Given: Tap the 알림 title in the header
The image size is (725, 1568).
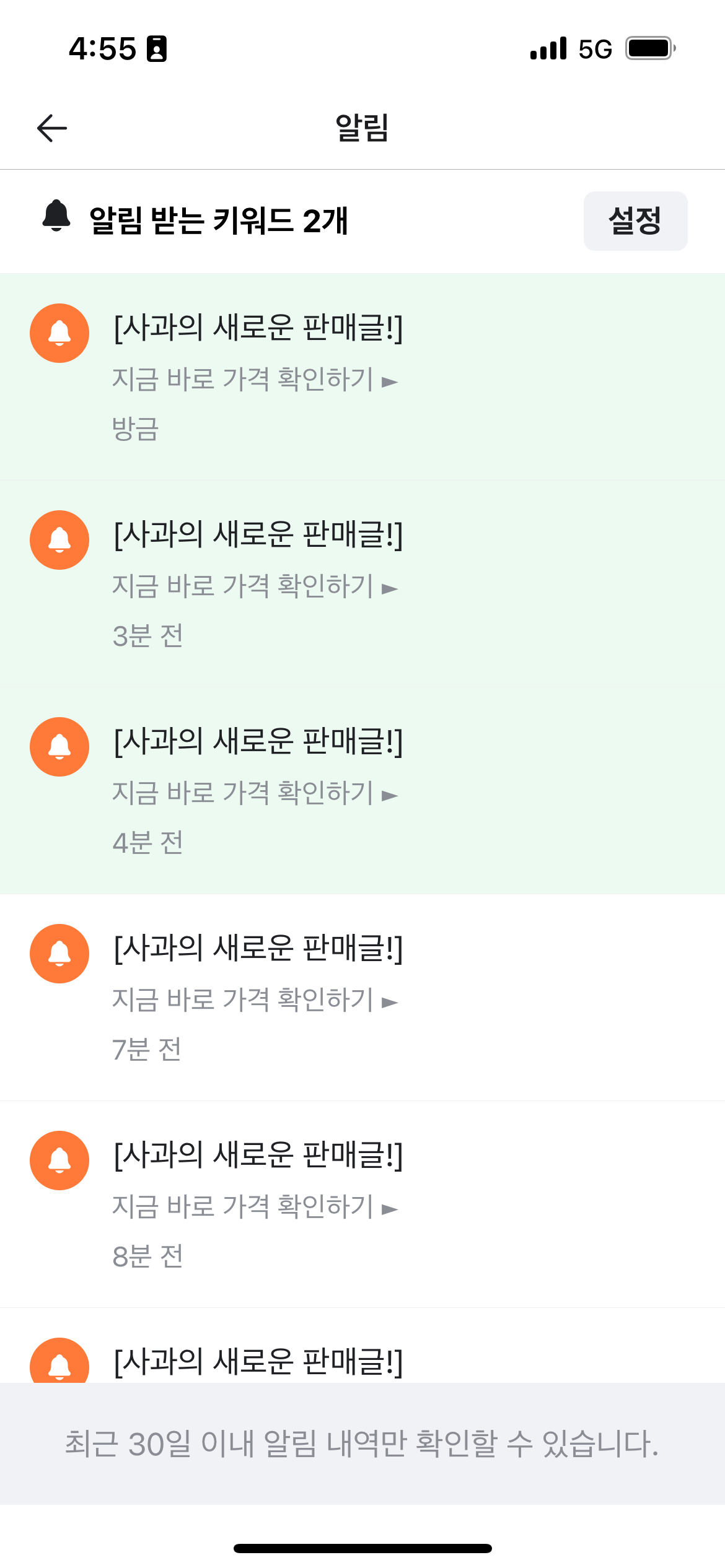Looking at the screenshot, I should click(362, 127).
